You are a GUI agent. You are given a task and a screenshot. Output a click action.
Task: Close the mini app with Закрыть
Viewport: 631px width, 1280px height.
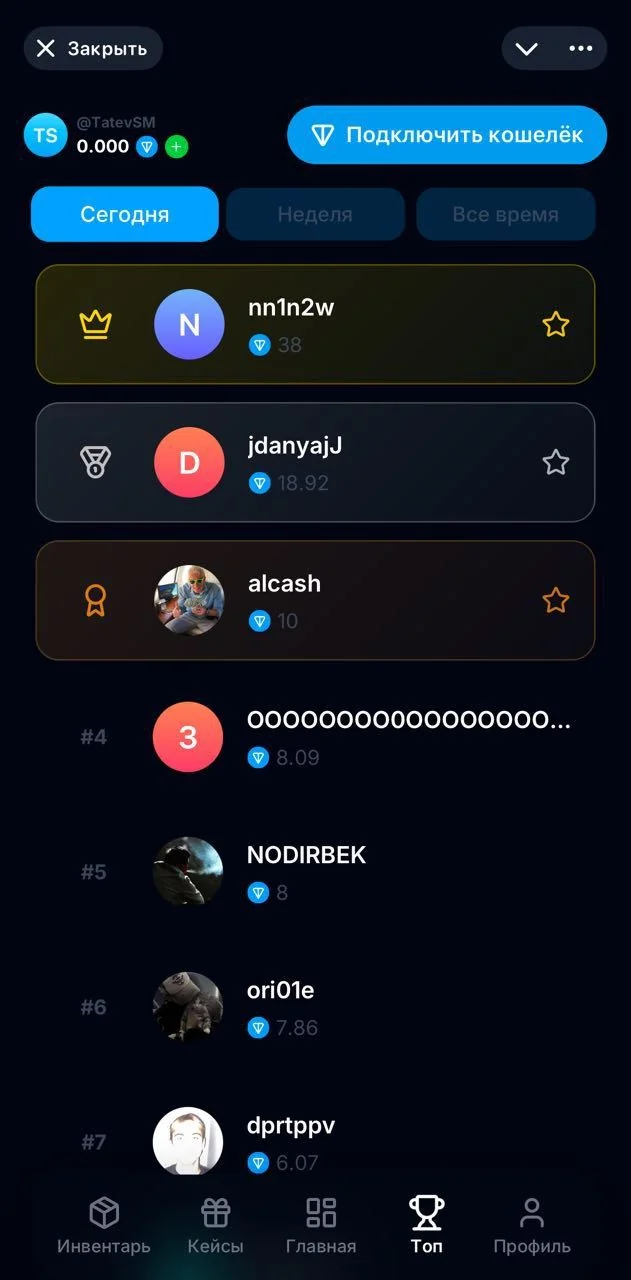93,48
